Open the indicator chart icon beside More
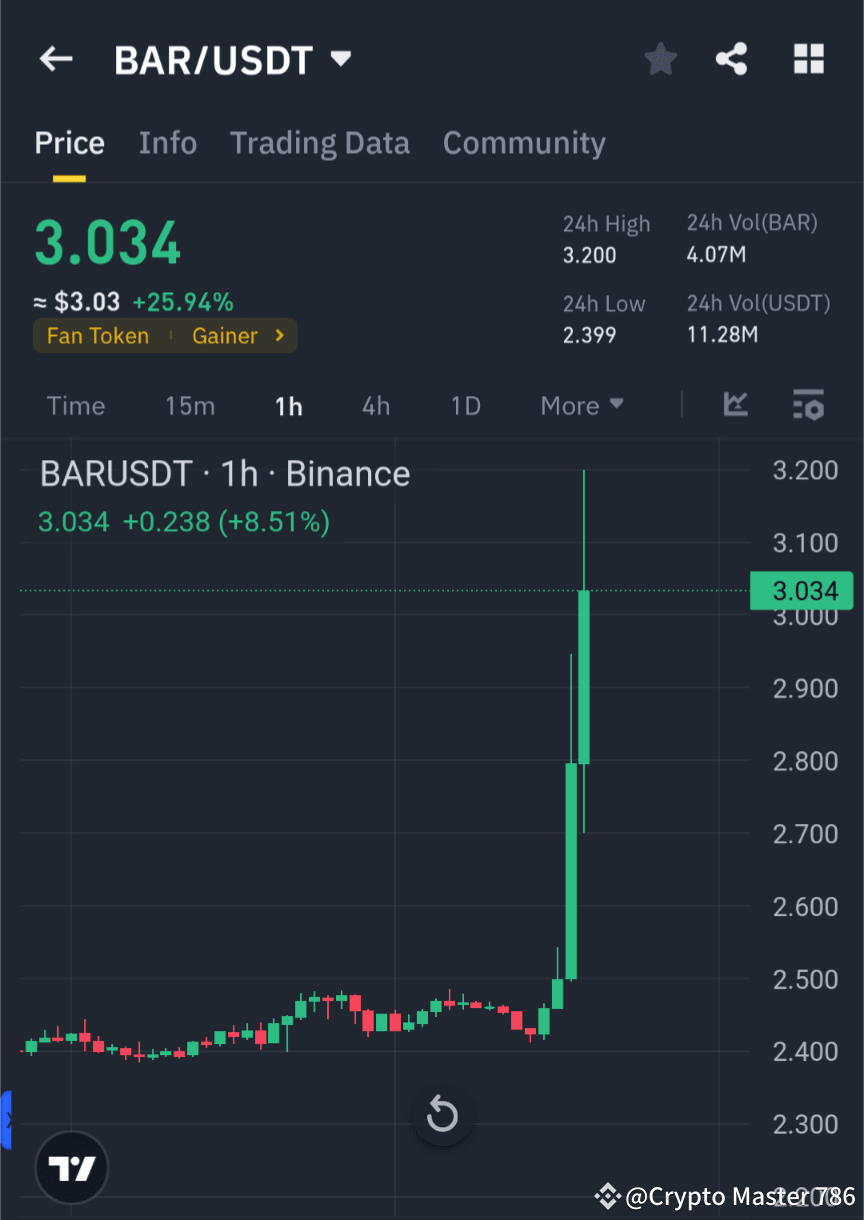Viewport: 864px width, 1220px height. click(x=736, y=406)
